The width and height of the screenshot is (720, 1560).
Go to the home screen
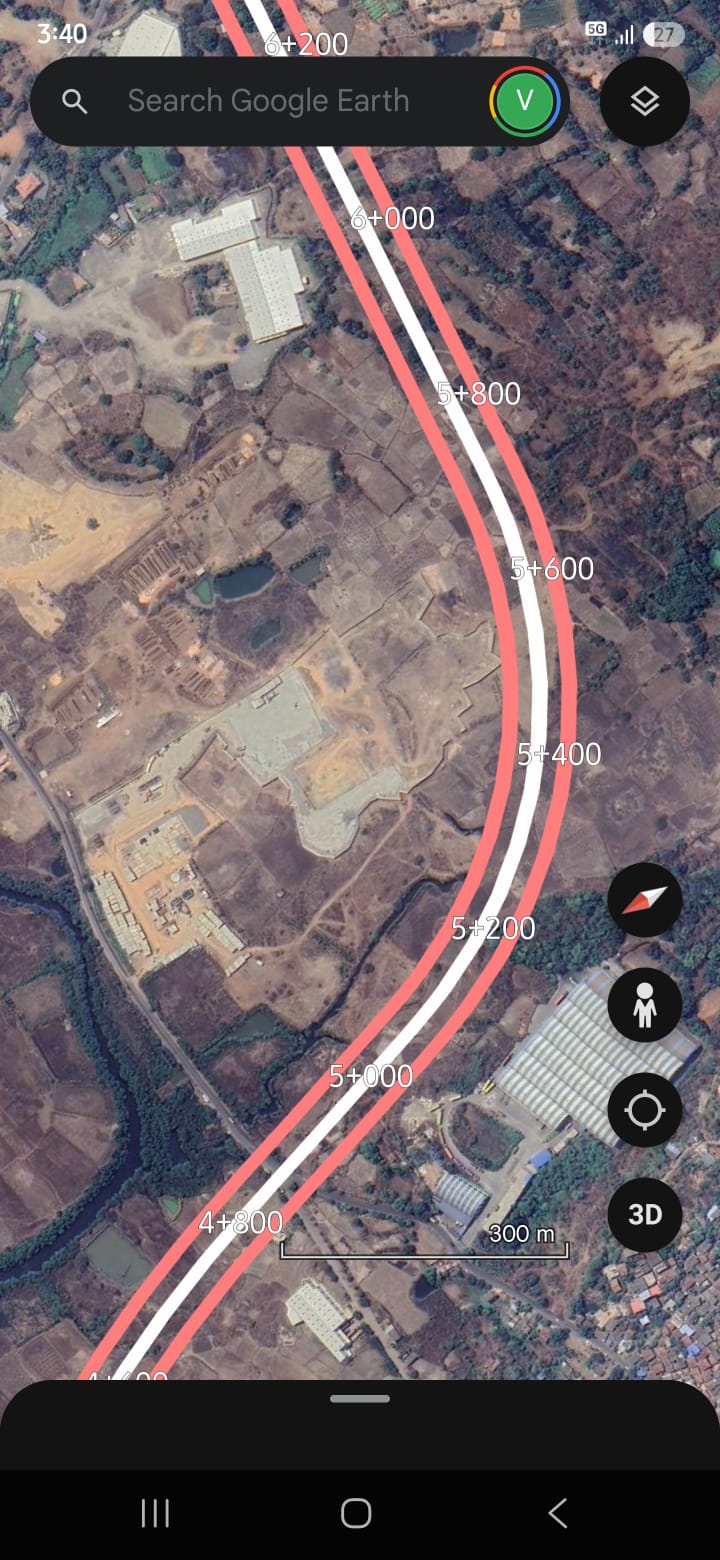tap(356, 1513)
